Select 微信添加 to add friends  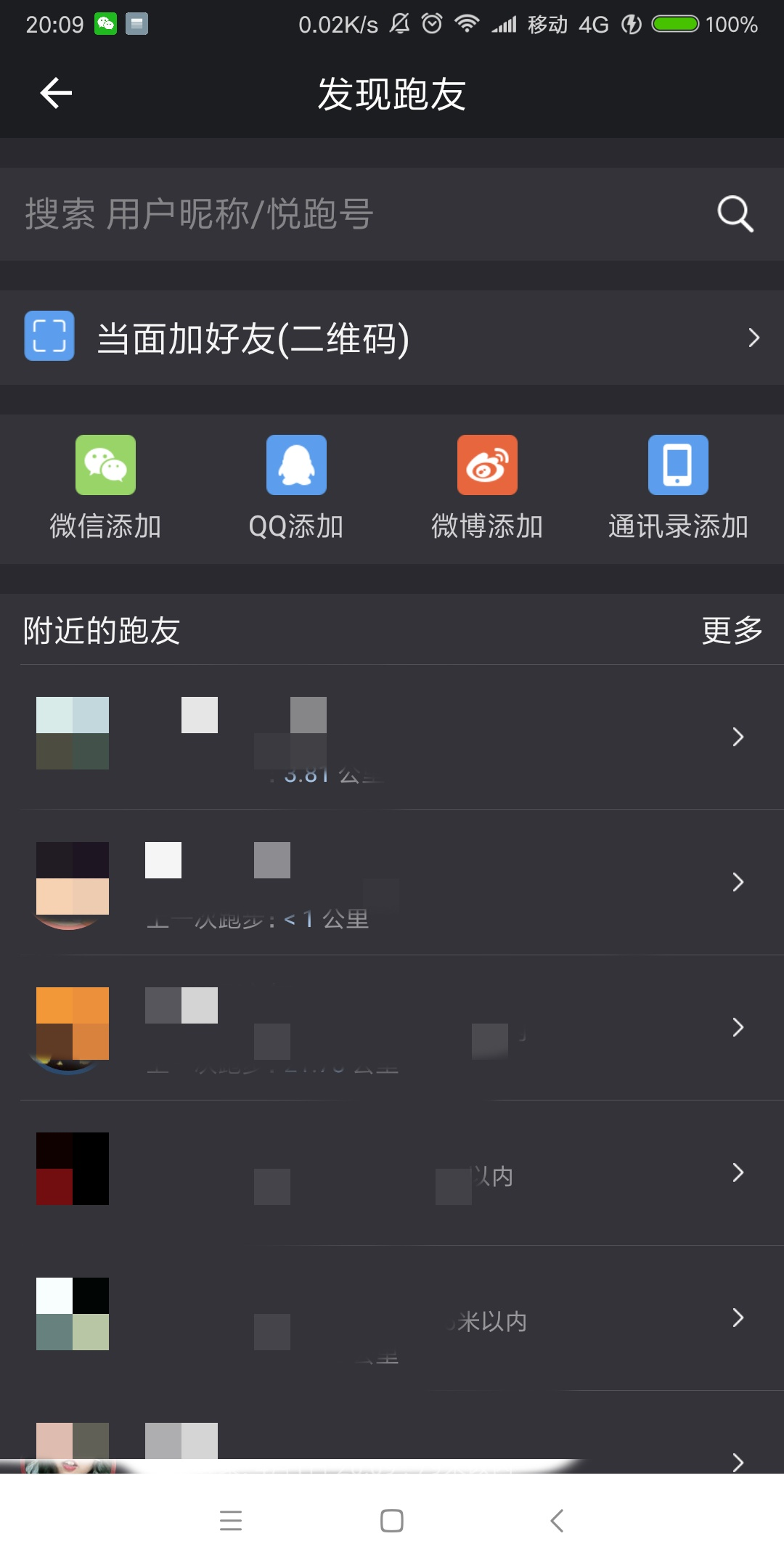click(x=105, y=487)
